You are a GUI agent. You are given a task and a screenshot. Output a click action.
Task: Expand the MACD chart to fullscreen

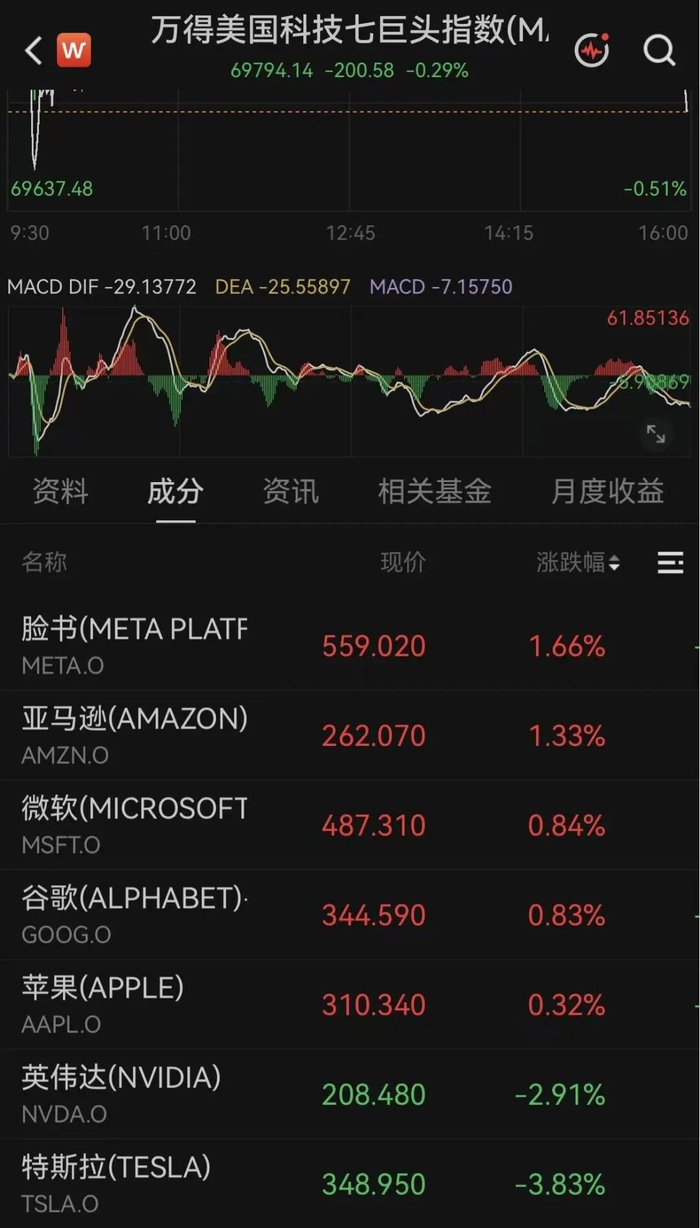coord(656,434)
